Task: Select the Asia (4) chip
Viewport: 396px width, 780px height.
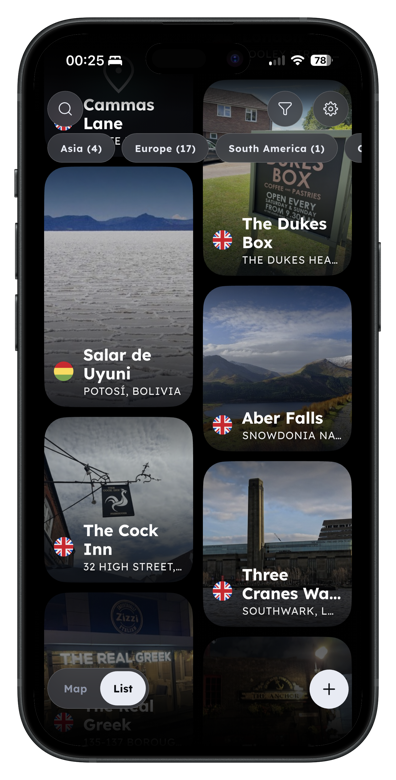Action: tap(81, 148)
